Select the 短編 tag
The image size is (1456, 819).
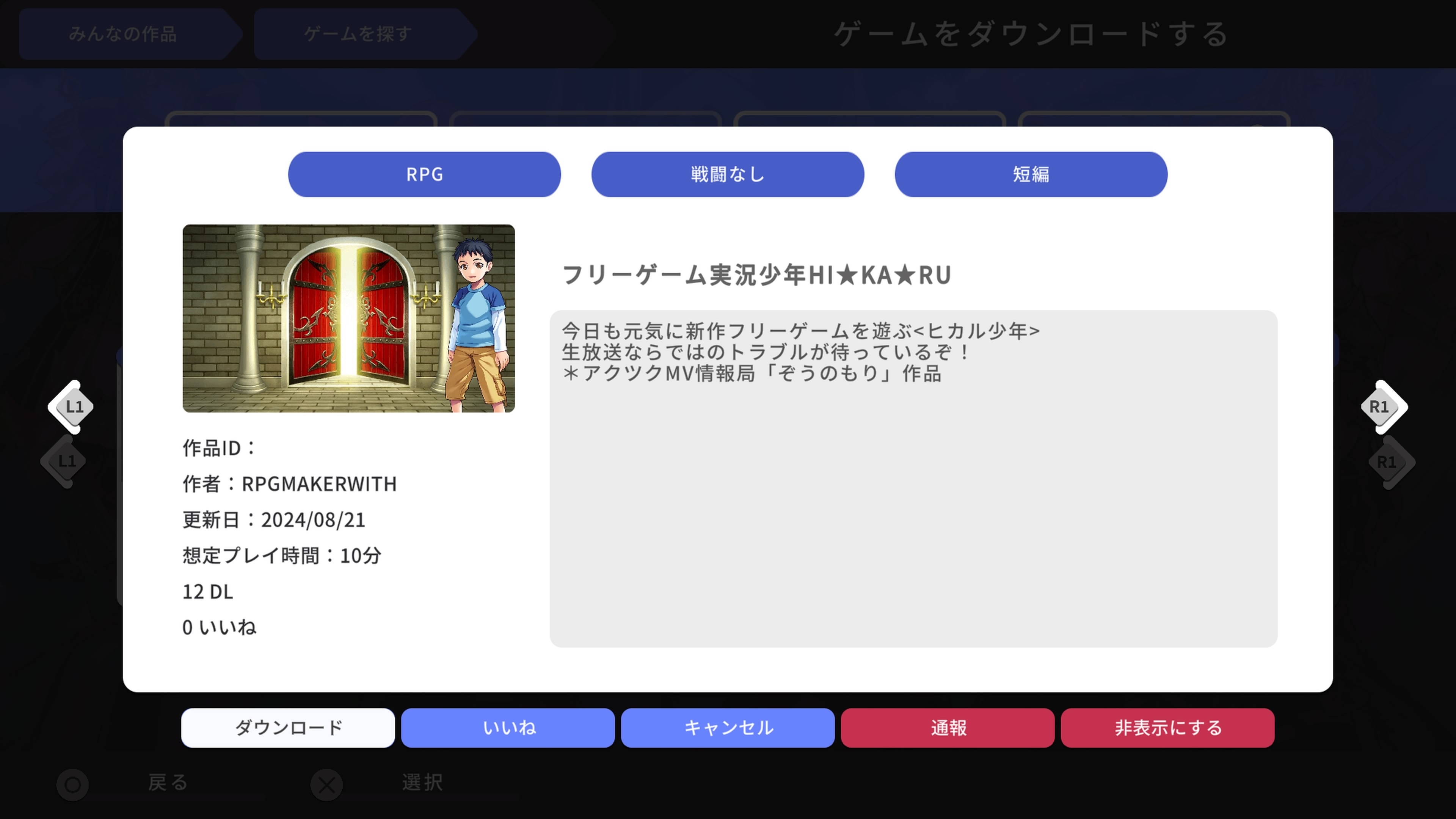(1031, 174)
